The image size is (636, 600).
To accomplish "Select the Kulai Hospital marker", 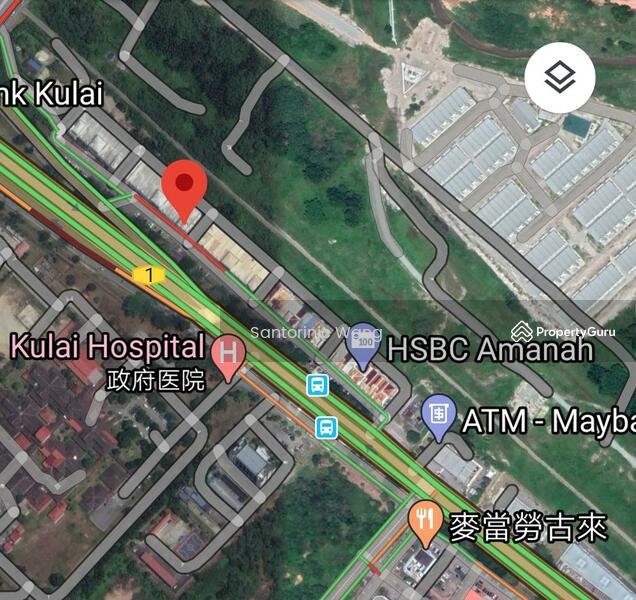I will 228,355.
